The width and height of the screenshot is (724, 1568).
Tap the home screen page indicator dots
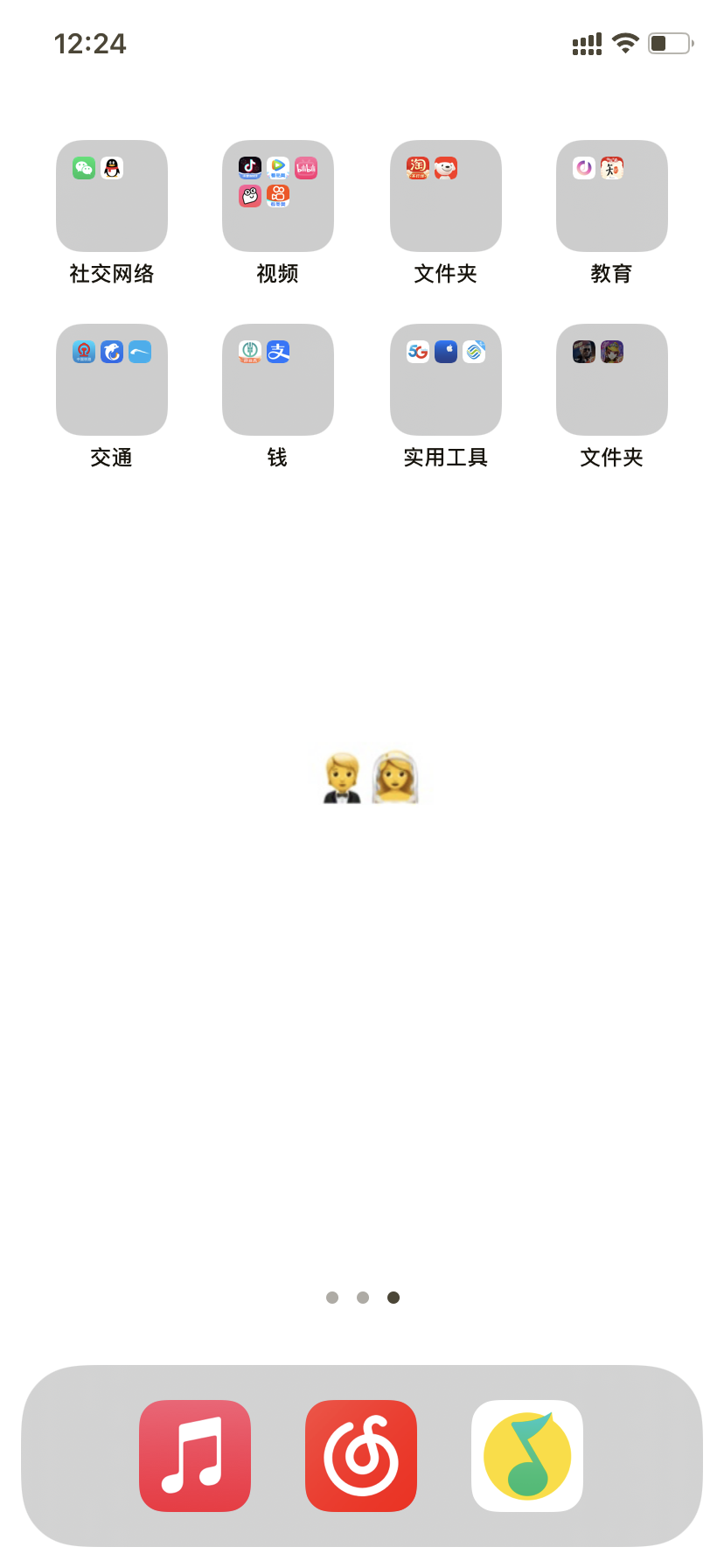point(362,1298)
